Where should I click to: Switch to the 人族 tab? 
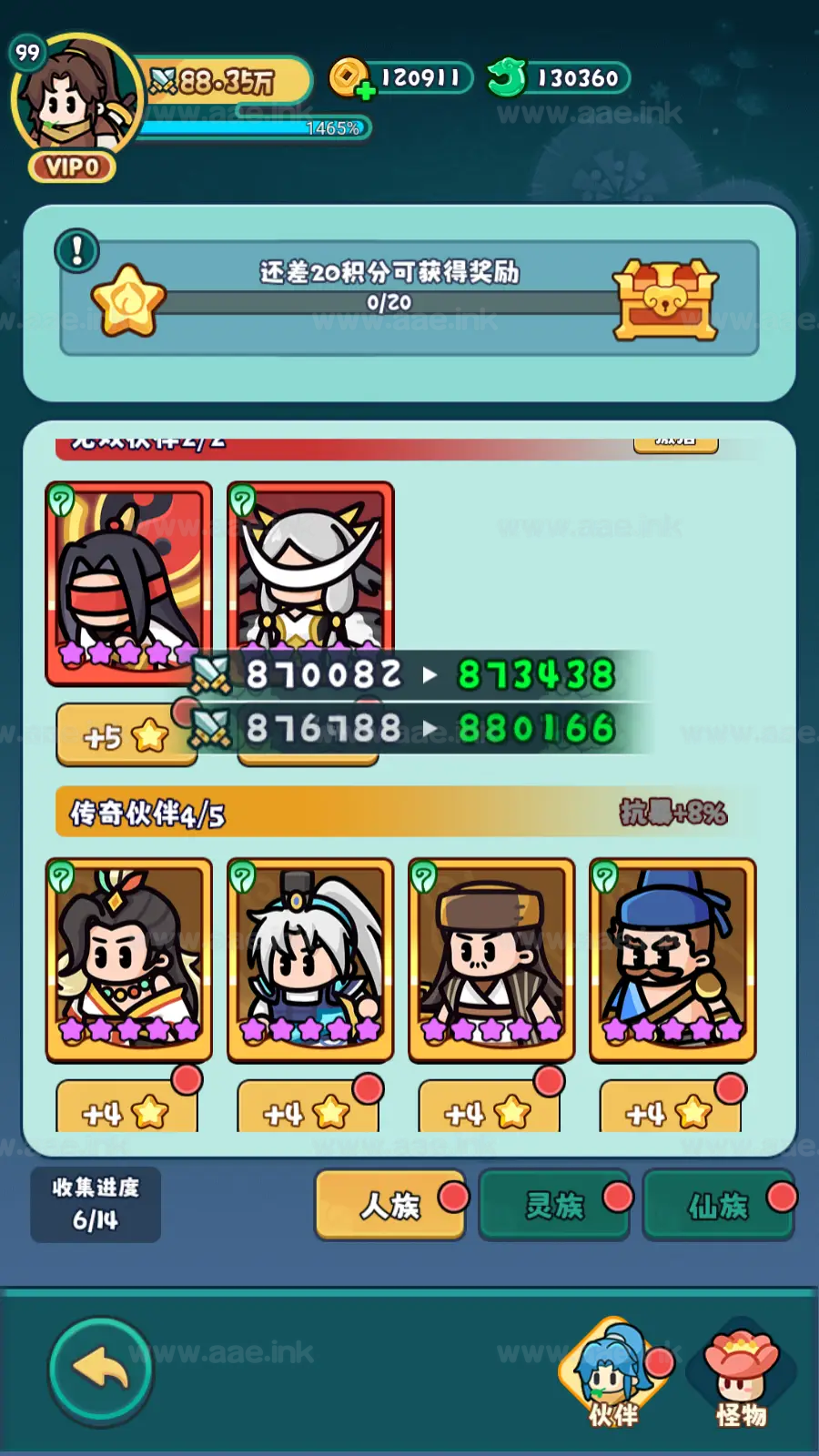390,1206
